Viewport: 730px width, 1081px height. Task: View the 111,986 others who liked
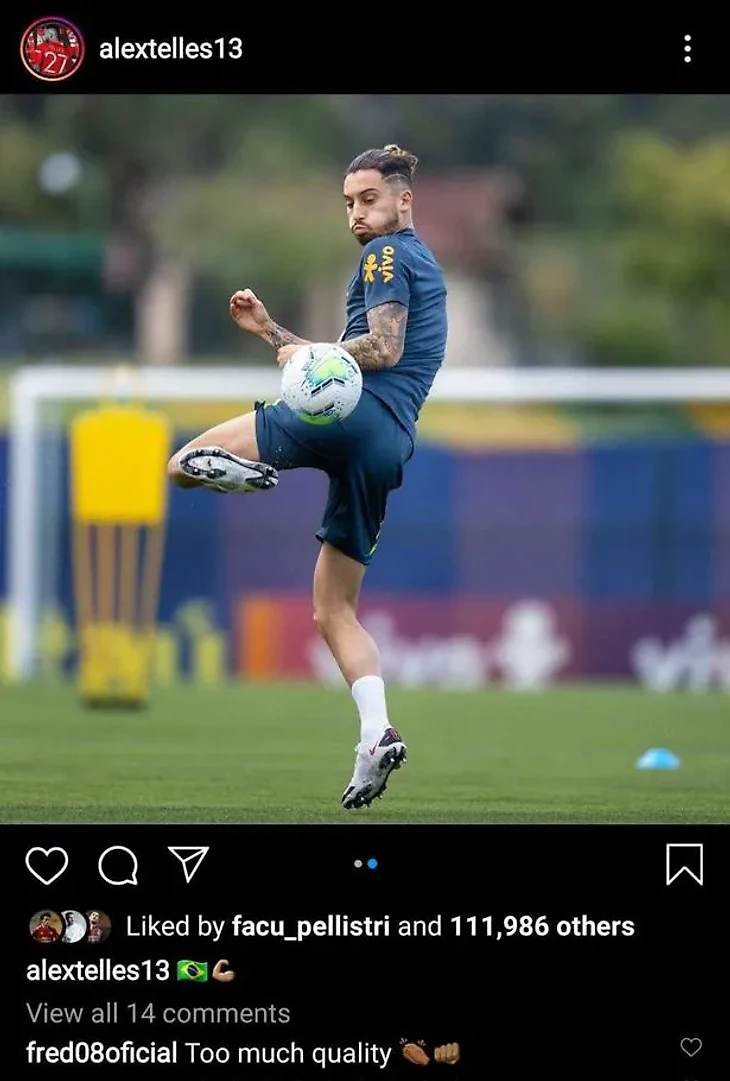(542, 927)
